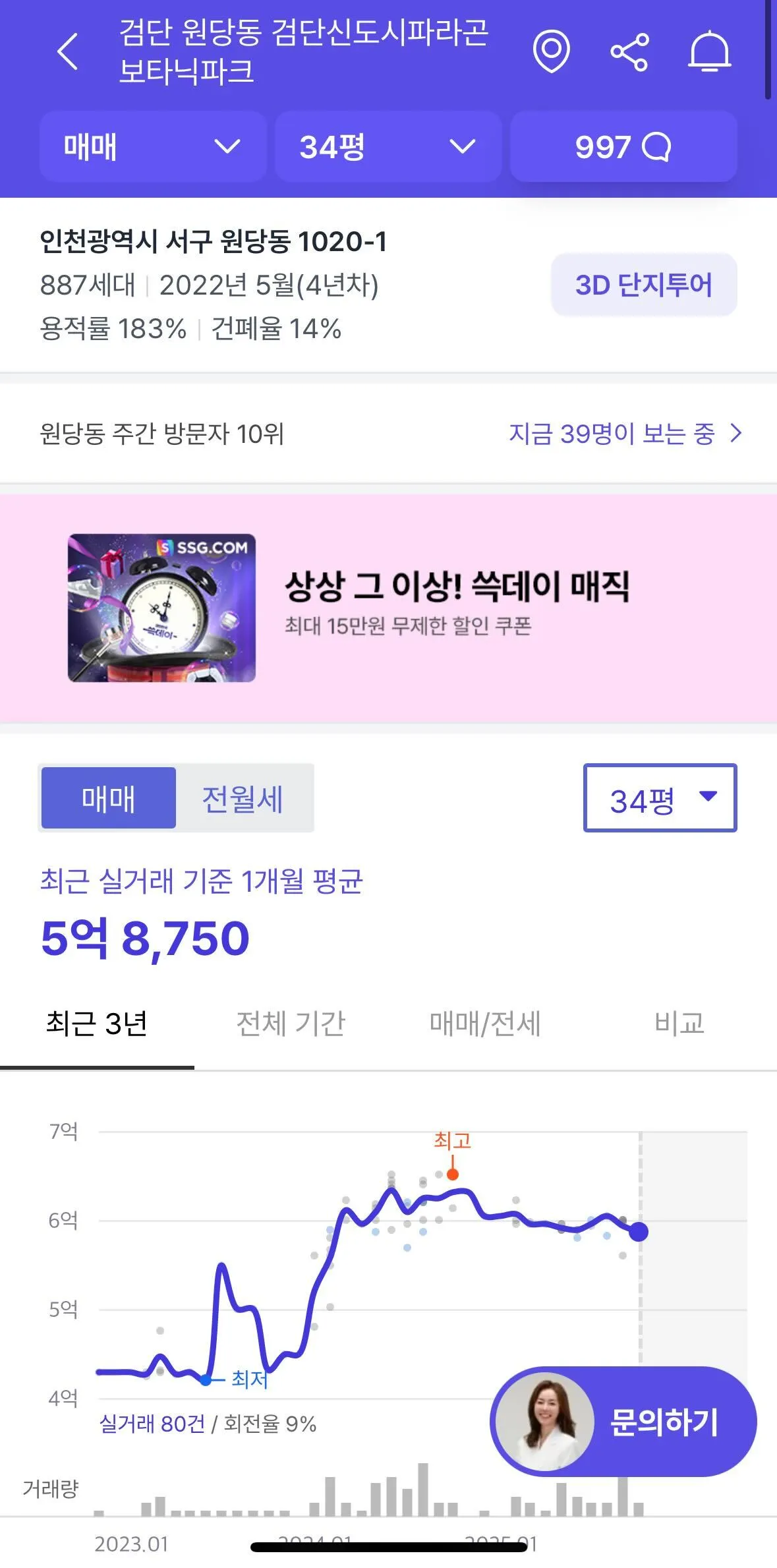Switch to the 비교 tab
The height and width of the screenshot is (1568, 777).
tap(679, 1024)
